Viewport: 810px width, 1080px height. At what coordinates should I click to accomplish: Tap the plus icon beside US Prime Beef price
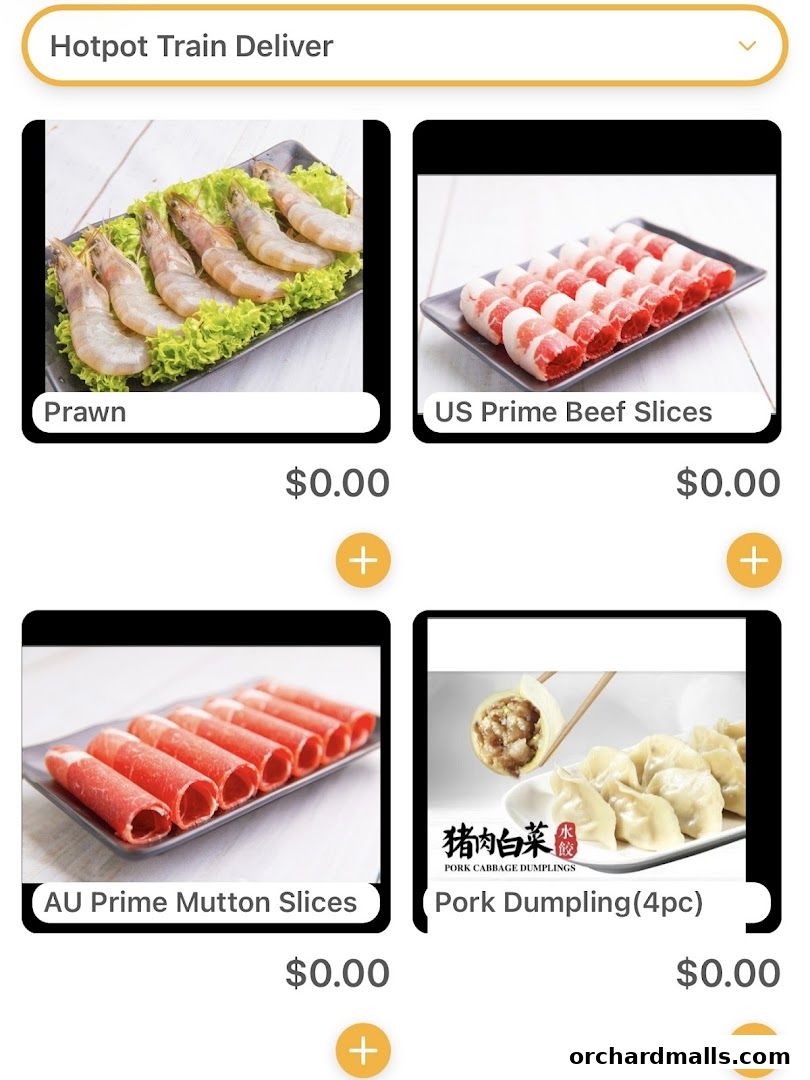756,560
